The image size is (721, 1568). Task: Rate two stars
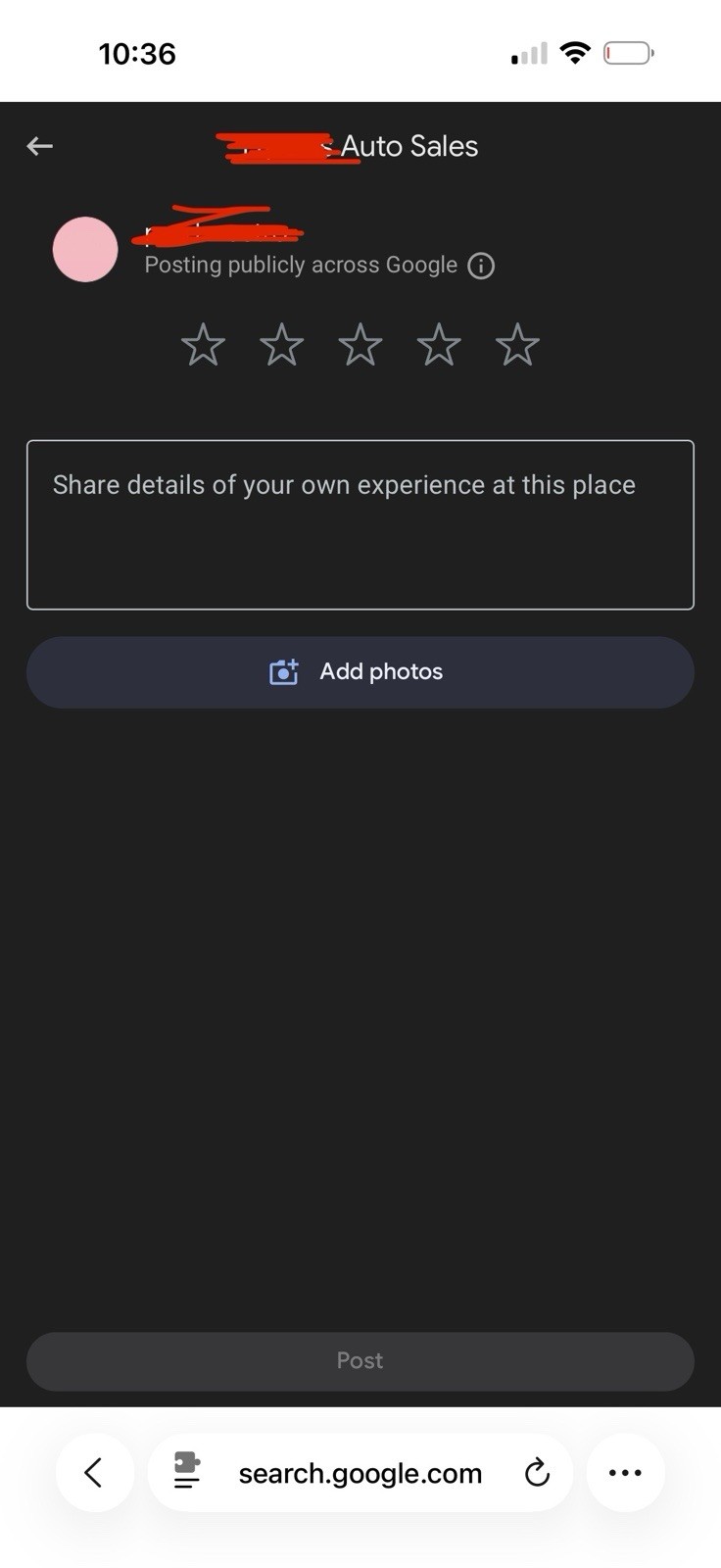pos(281,345)
